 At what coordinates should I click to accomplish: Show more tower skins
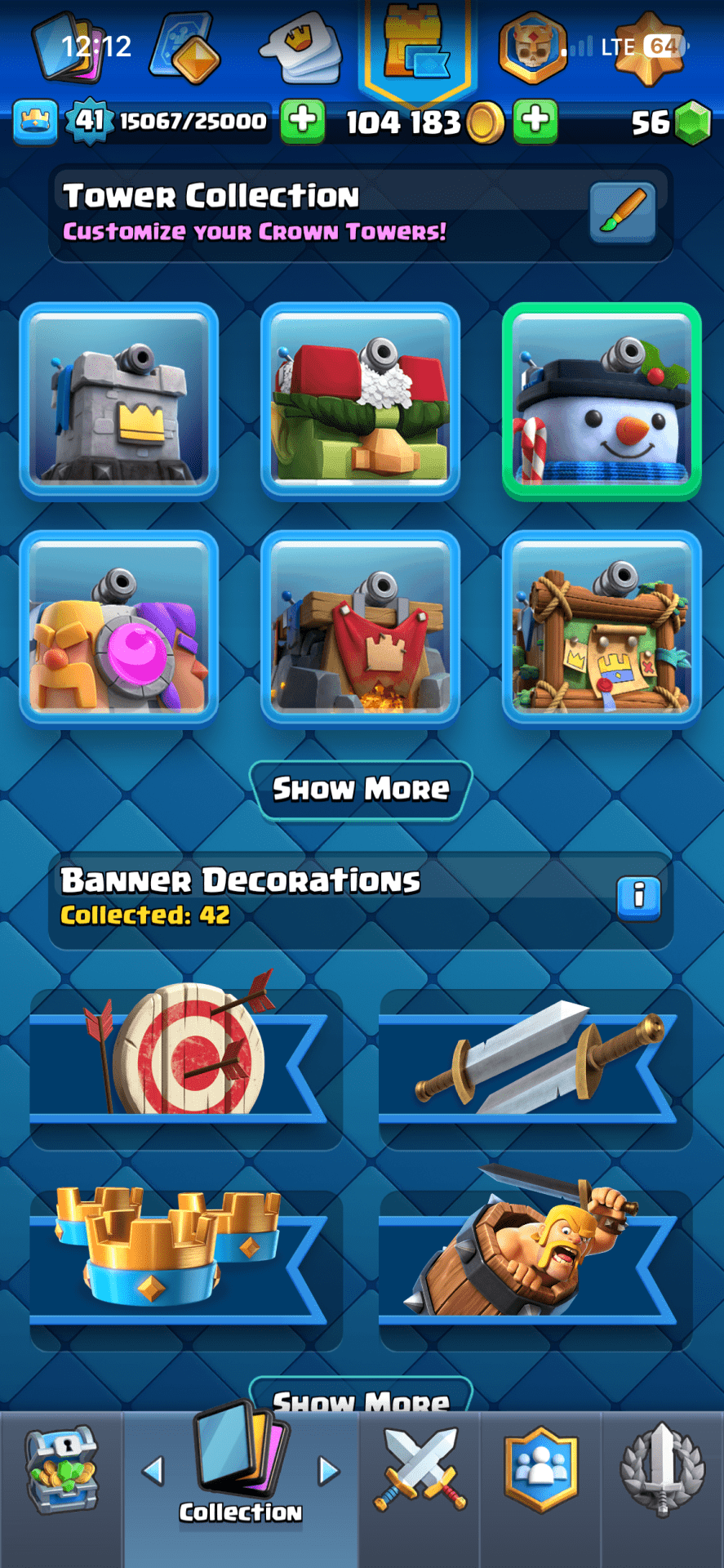tap(361, 789)
